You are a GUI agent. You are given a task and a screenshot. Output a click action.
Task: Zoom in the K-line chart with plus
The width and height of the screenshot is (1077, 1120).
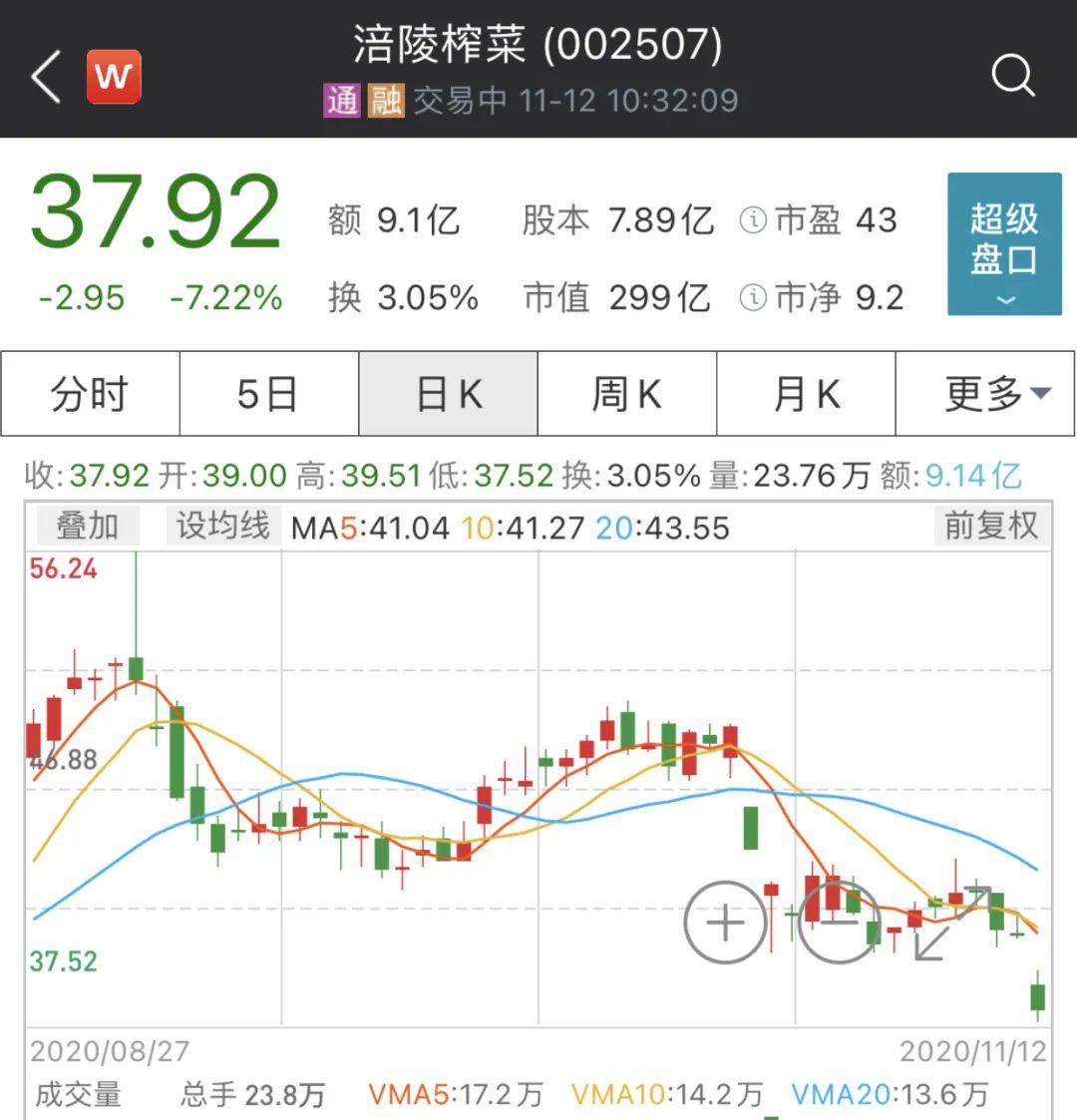725,924
